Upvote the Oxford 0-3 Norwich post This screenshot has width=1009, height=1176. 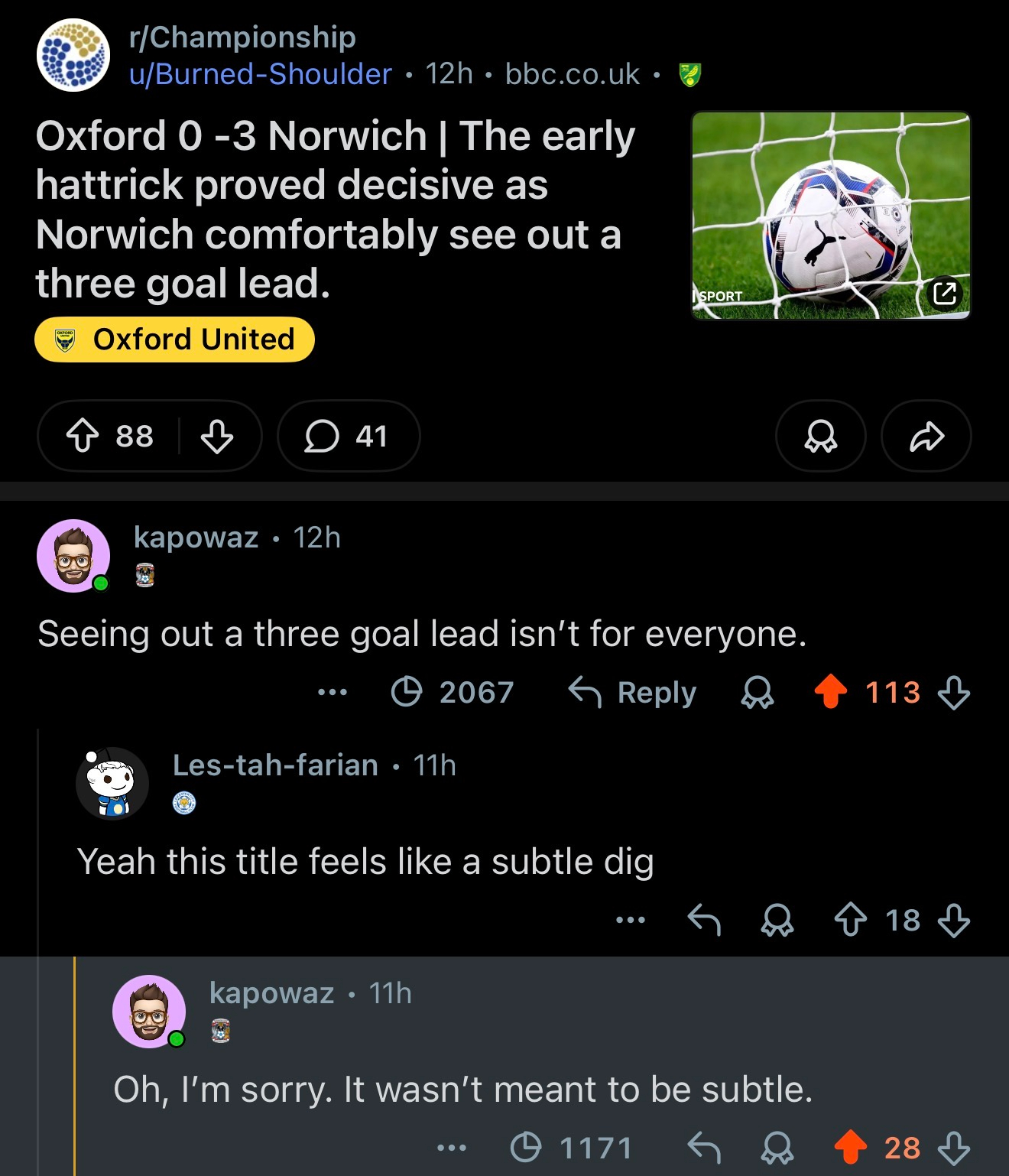[83, 437]
